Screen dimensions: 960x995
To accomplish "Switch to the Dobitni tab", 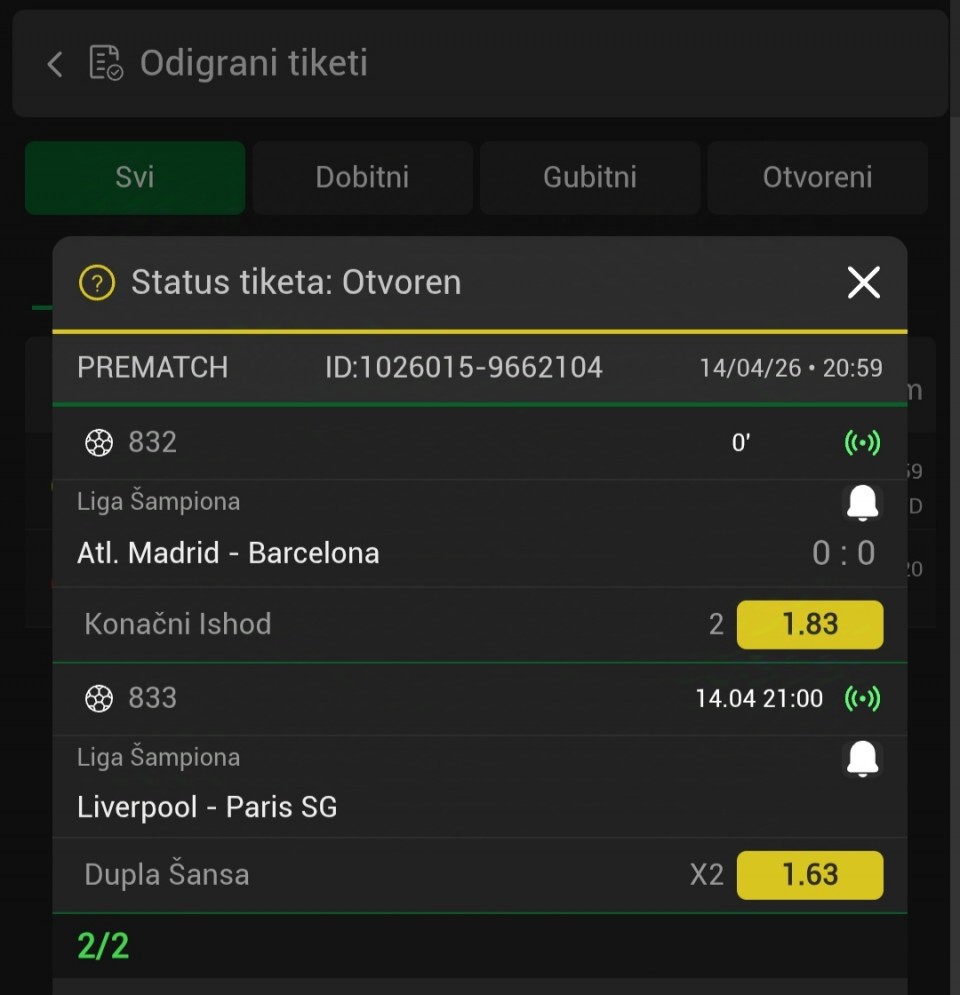I will point(362,178).
